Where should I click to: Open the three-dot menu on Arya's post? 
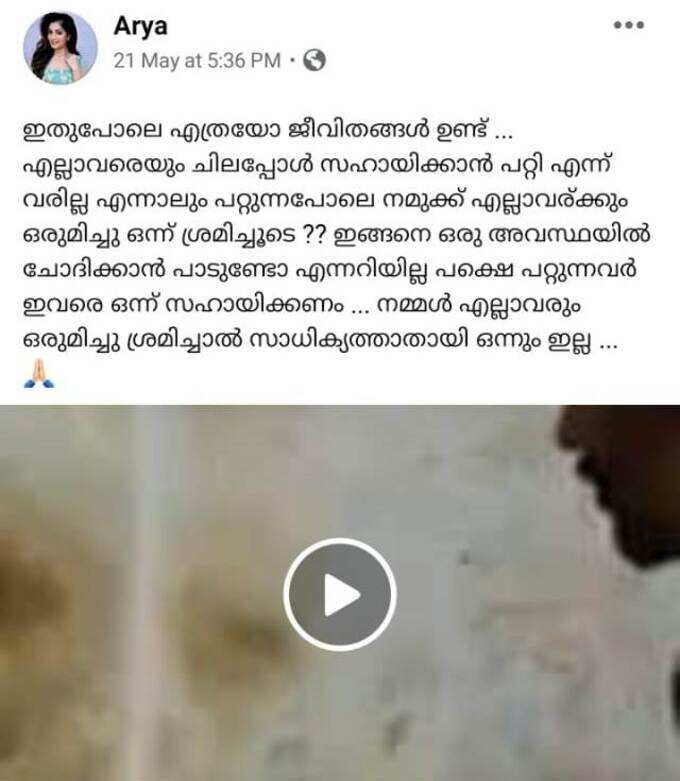[x=628, y=26]
